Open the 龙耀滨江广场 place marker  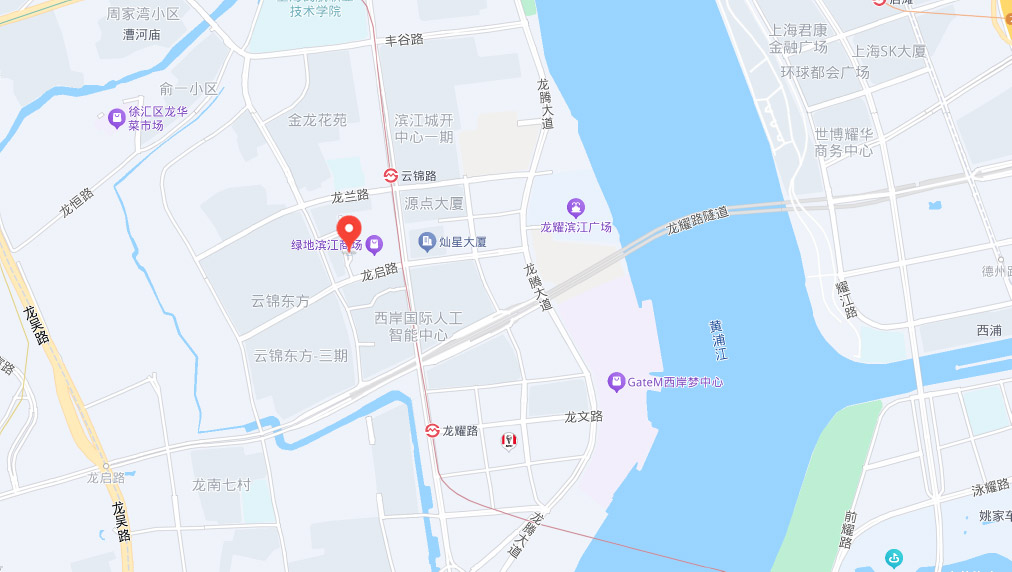[575, 208]
